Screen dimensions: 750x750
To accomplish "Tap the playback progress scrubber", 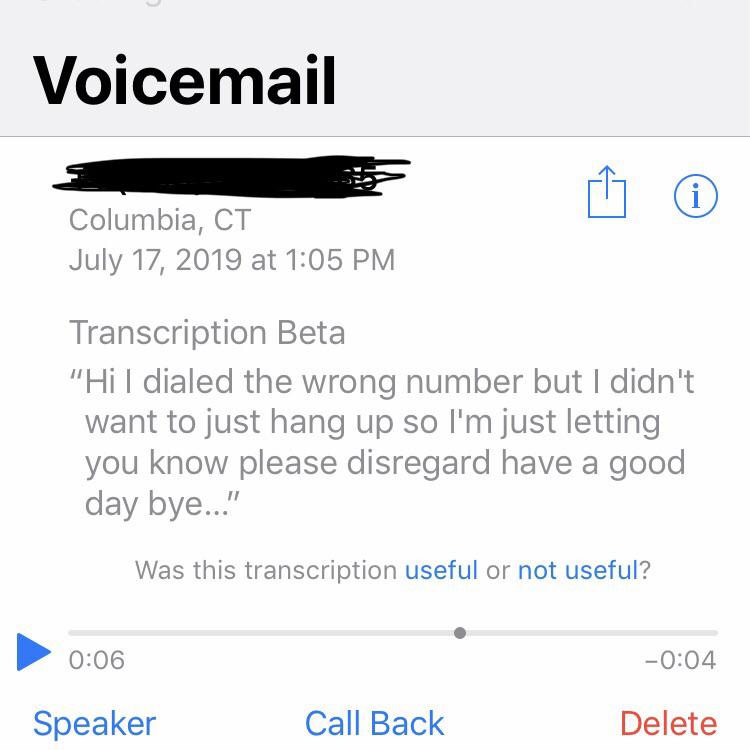I will click(x=459, y=632).
